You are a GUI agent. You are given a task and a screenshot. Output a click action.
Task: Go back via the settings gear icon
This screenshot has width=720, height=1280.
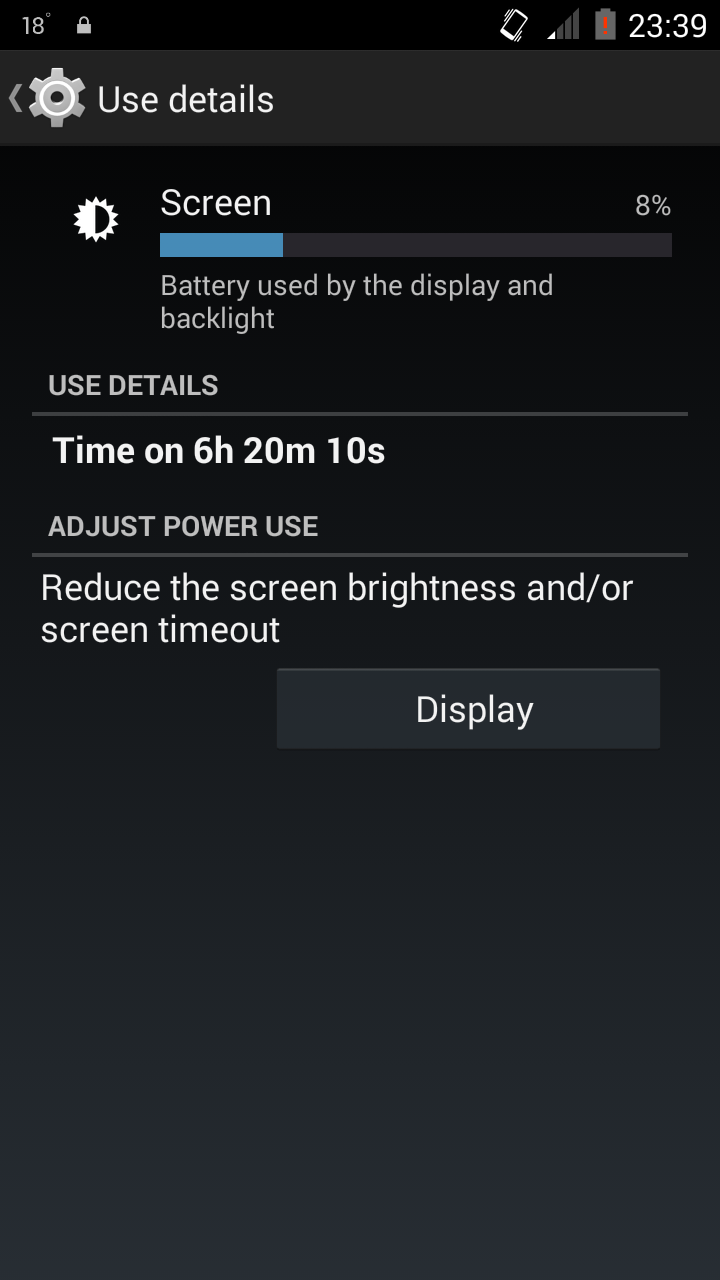[56, 98]
